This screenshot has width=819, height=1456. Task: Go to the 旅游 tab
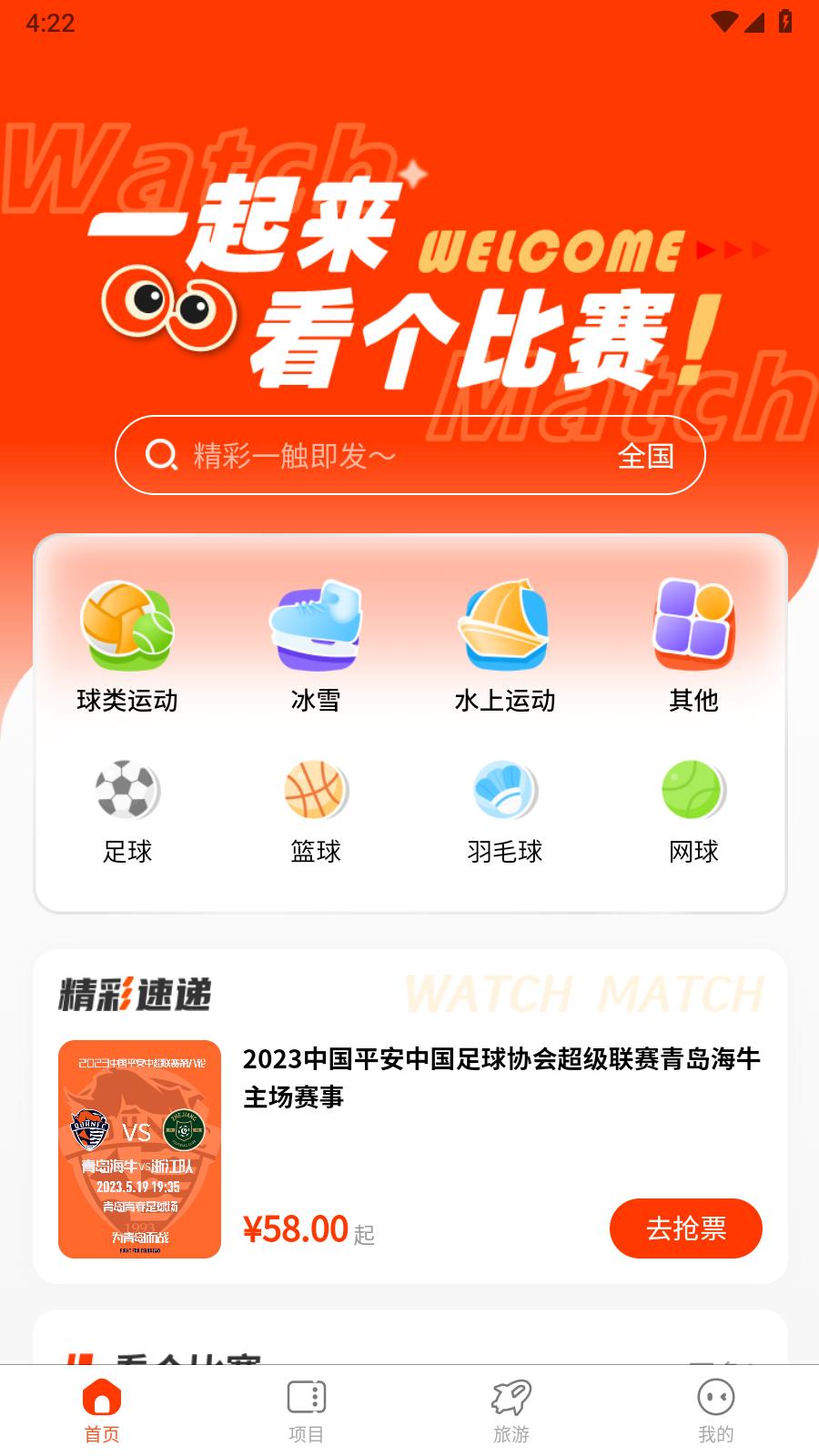[x=511, y=1410]
